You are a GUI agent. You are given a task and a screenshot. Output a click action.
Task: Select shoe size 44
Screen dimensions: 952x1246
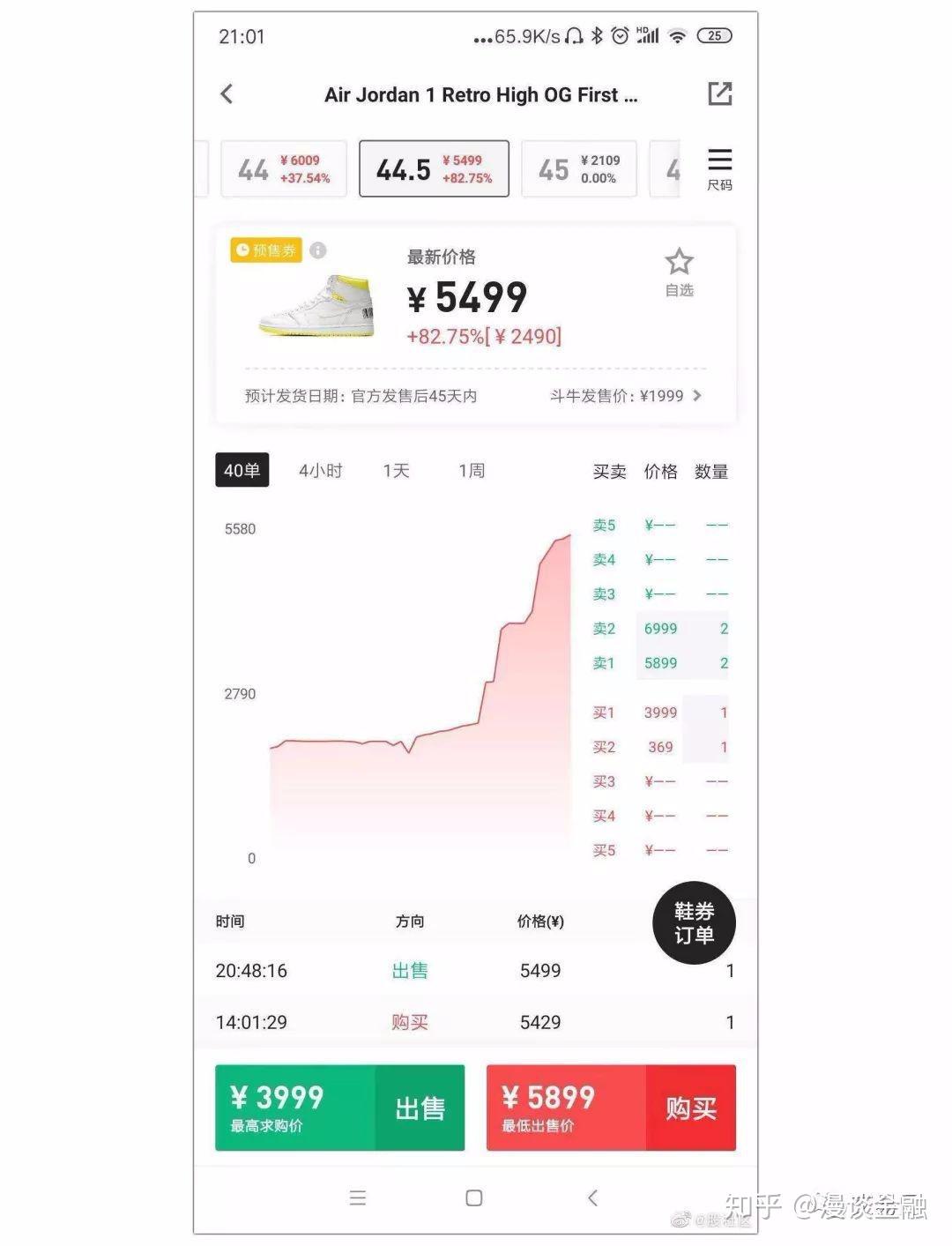point(284,169)
